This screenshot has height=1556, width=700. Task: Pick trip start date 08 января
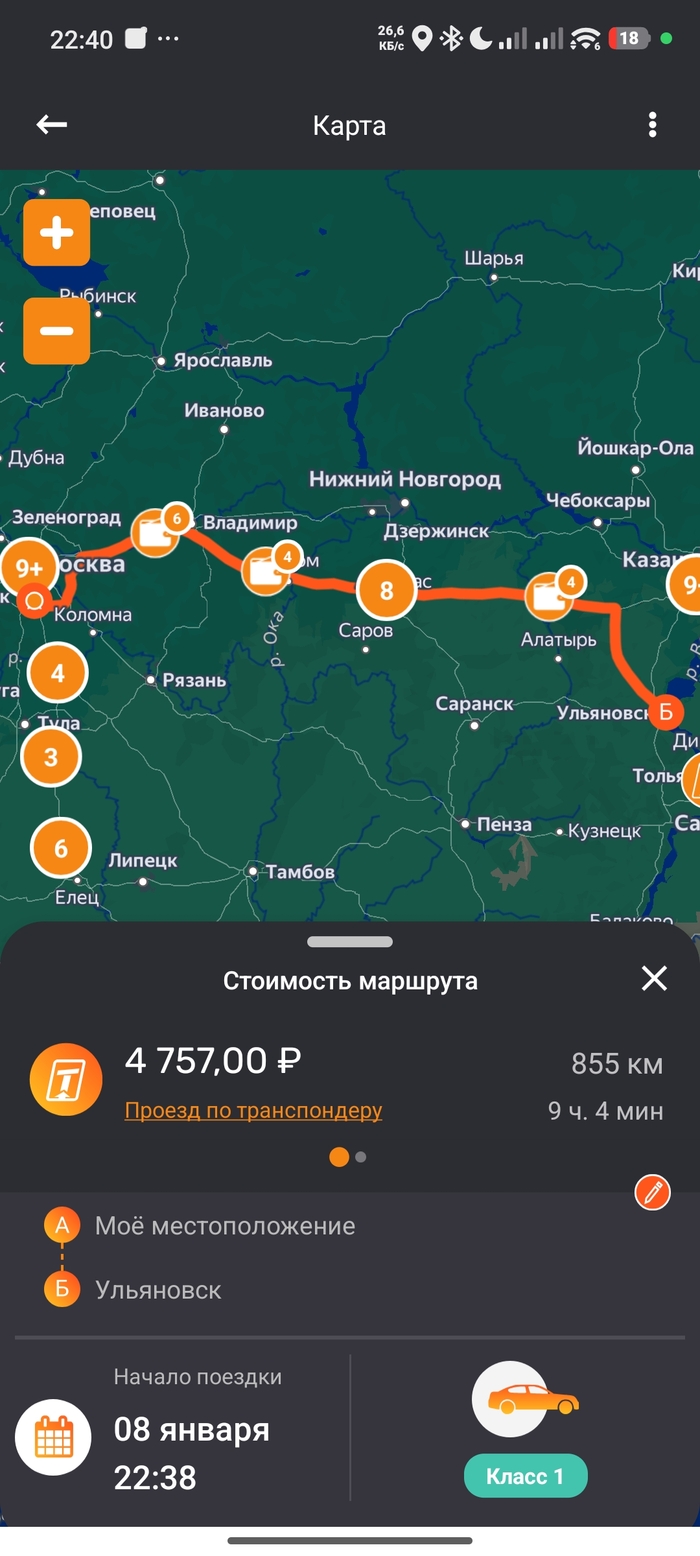point(190,1429)
